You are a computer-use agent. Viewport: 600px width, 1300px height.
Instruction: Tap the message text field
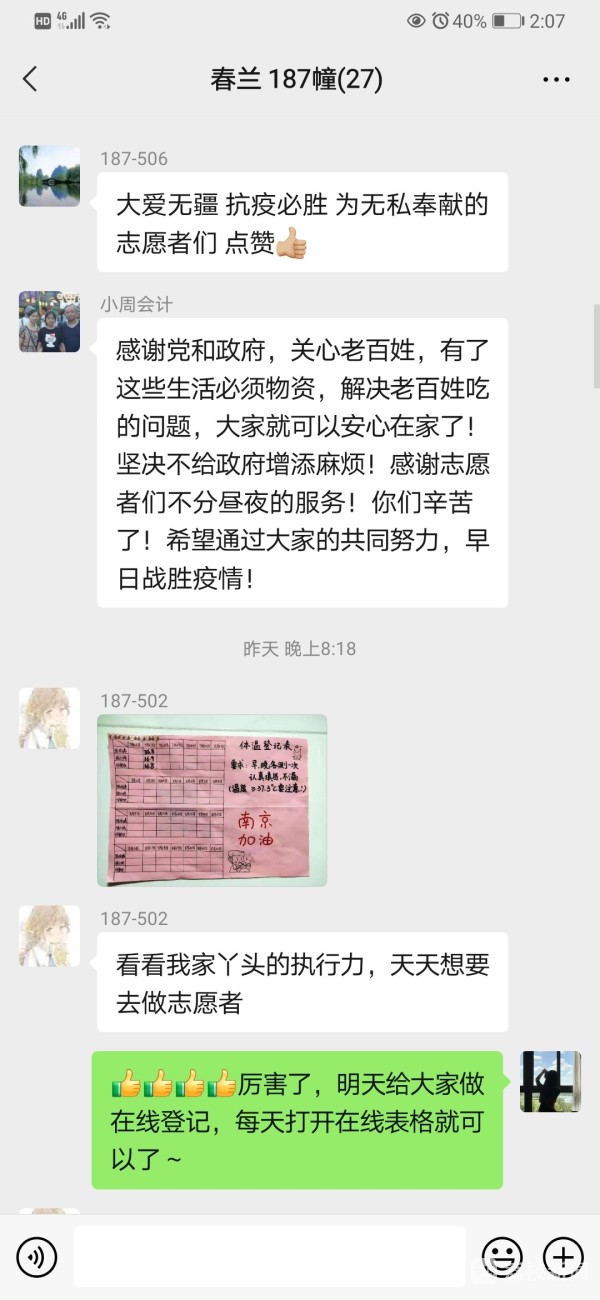(270, 1256)
